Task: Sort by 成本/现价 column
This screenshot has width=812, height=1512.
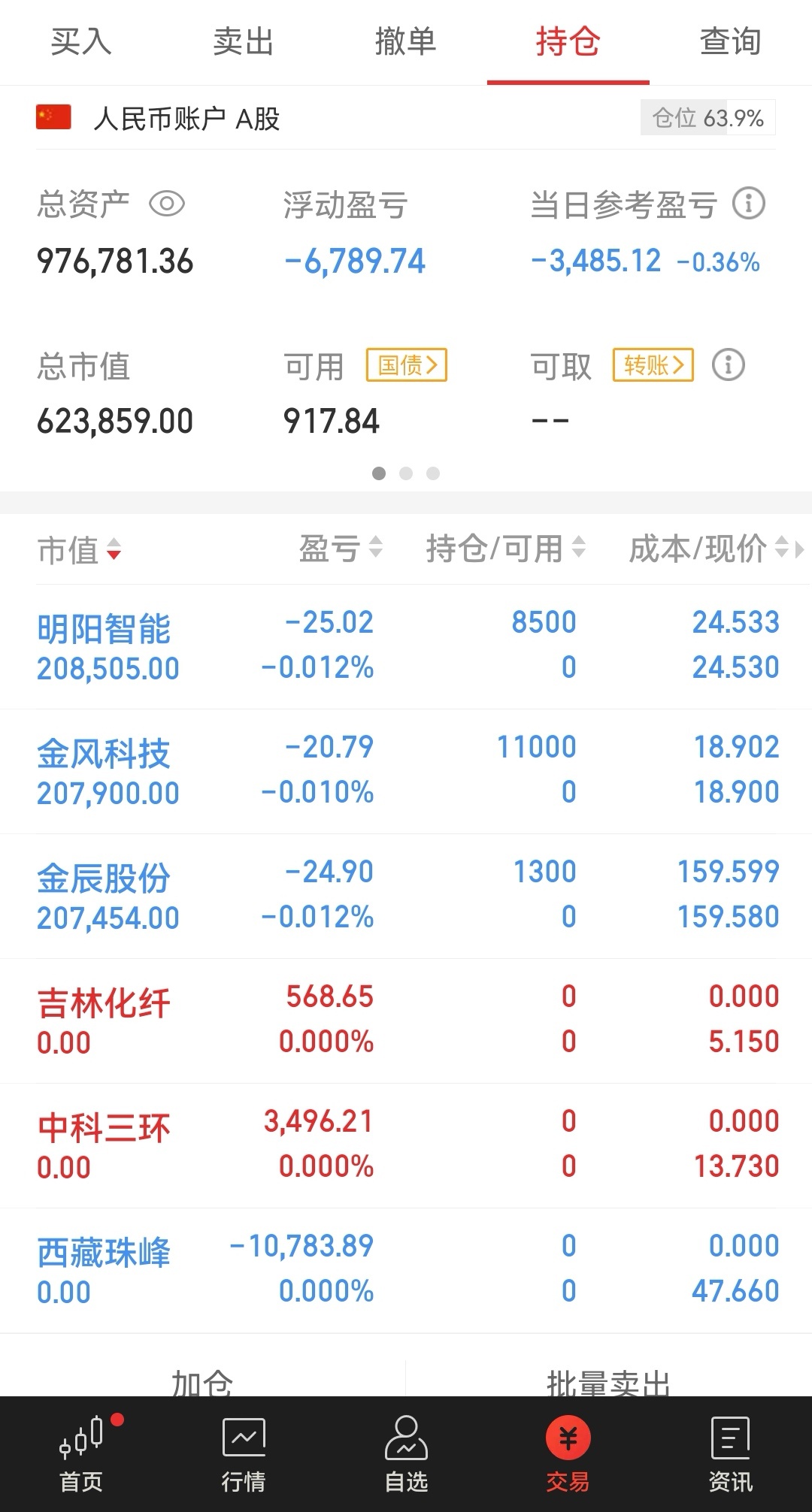Action: [708, 548]
